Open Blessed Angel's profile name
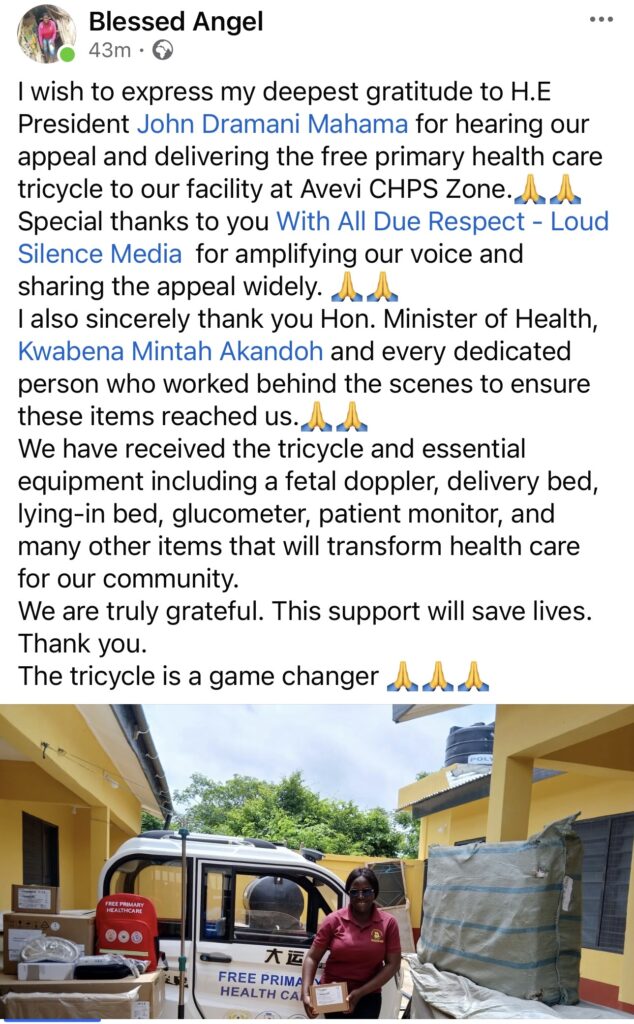The image size is (634, 1024). [x=176, y=21]
